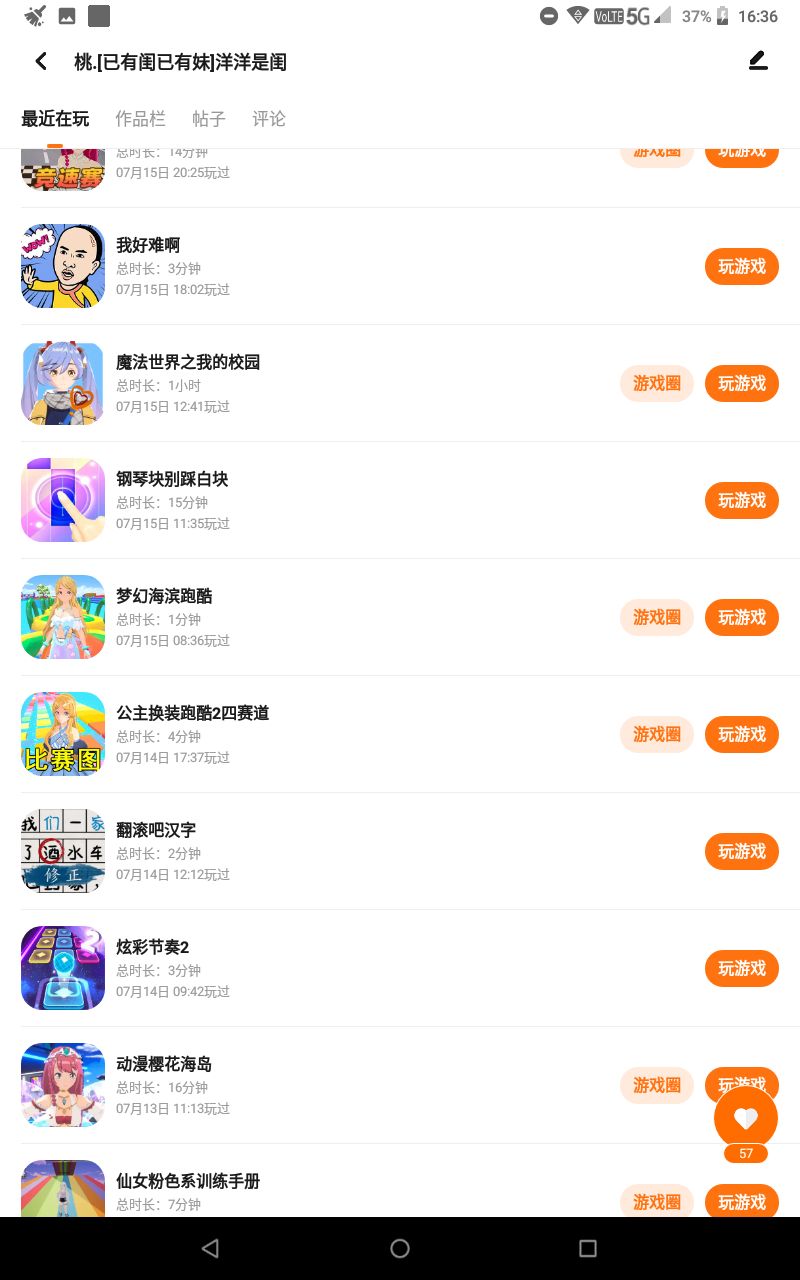This screenshot has height=1280, width=800.
Task: Start the game 炫彩节奏2
Action: point(741,968)
